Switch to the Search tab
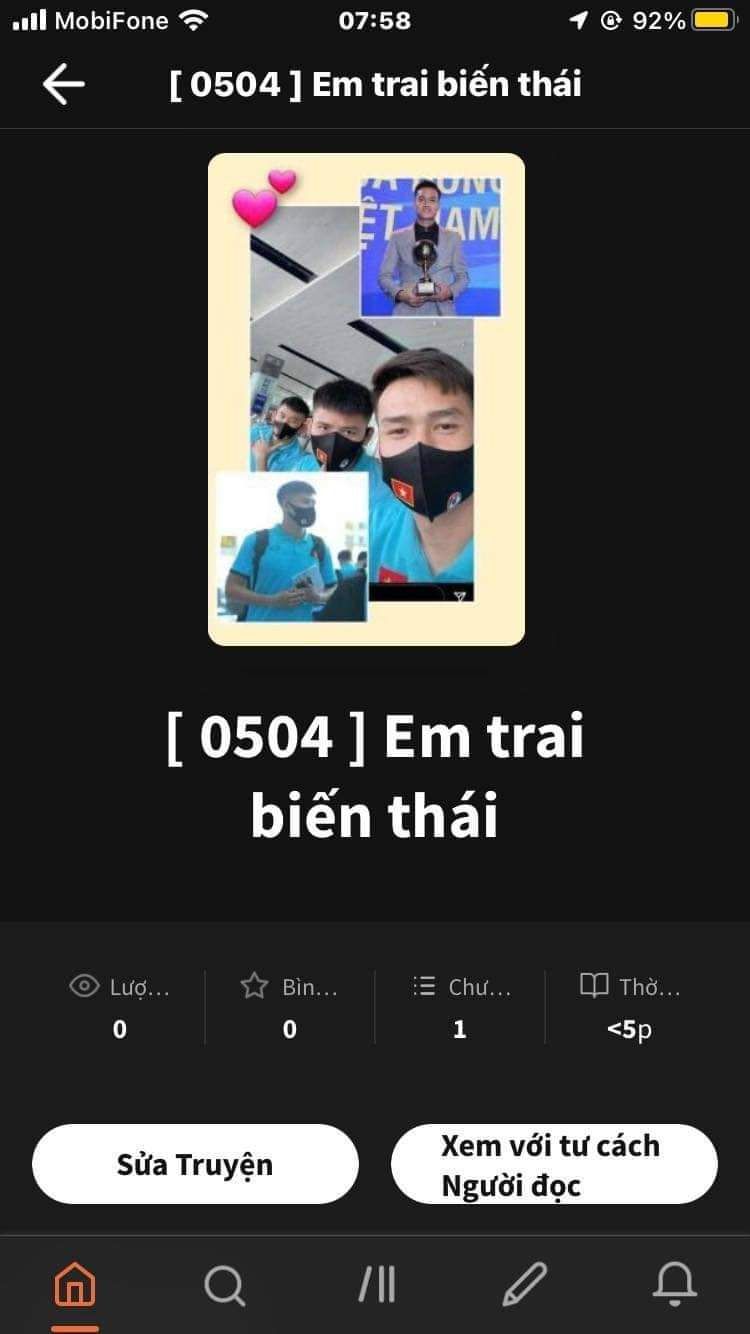The width and height of the screenshot is (750, 1334). [225, 1284]
